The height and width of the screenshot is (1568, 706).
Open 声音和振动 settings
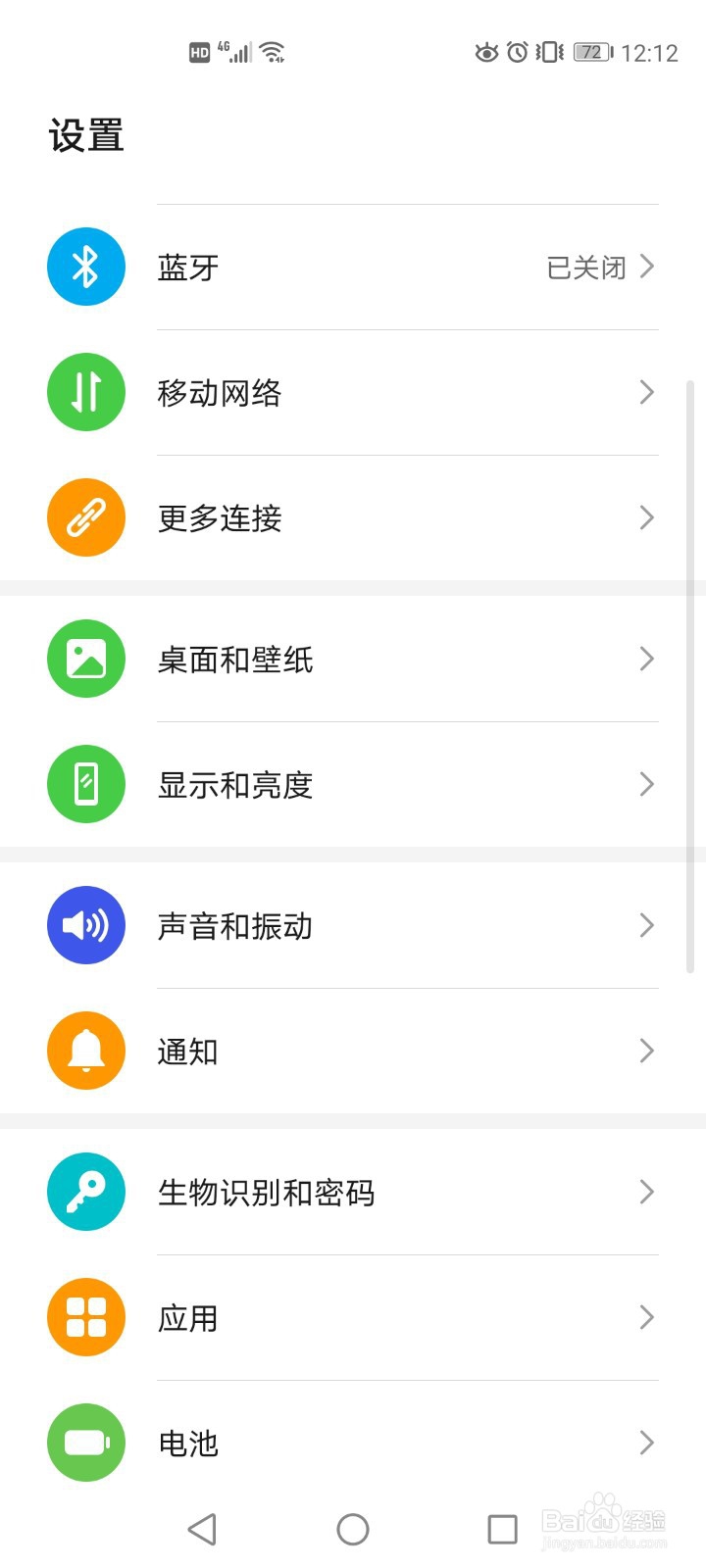[x=353, y=924]
